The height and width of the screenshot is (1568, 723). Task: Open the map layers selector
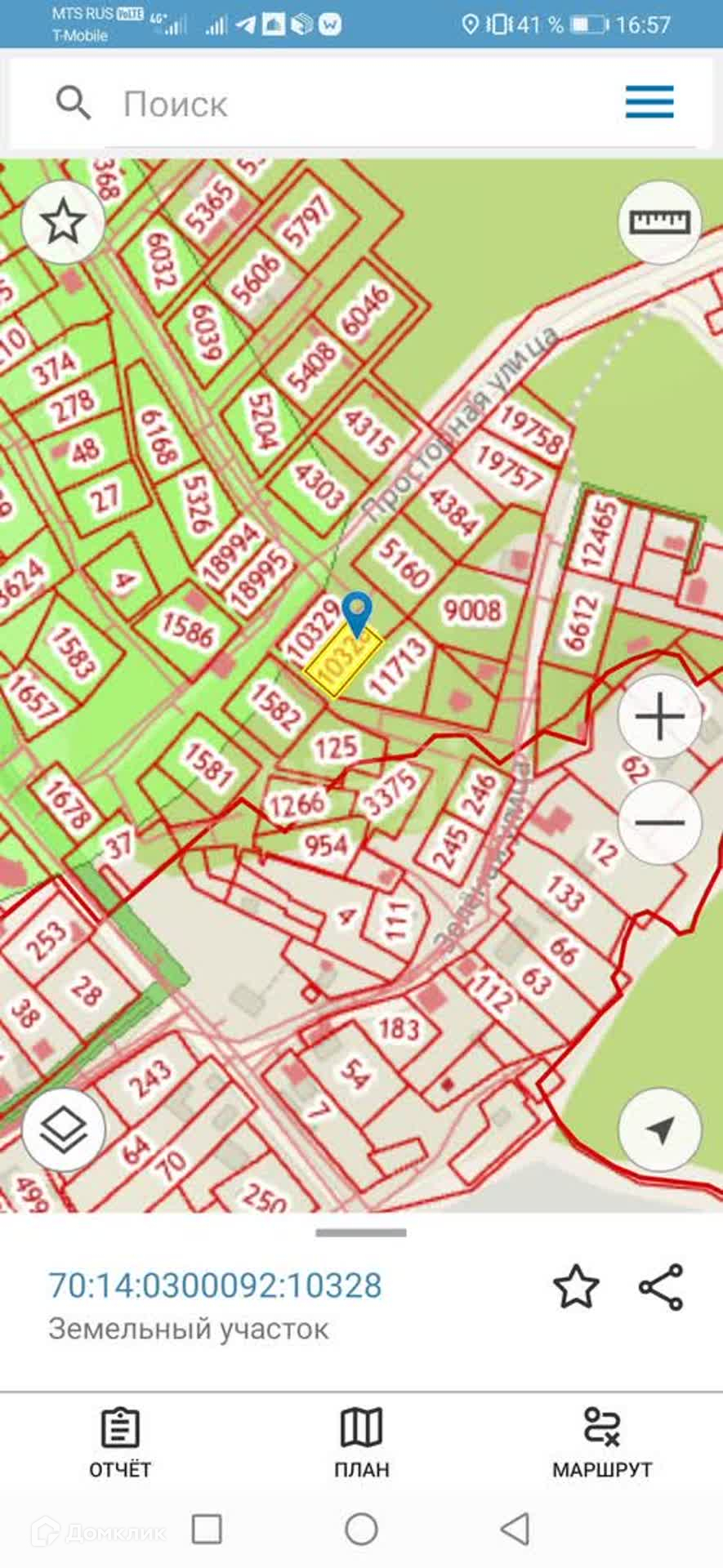point(63,1130)
